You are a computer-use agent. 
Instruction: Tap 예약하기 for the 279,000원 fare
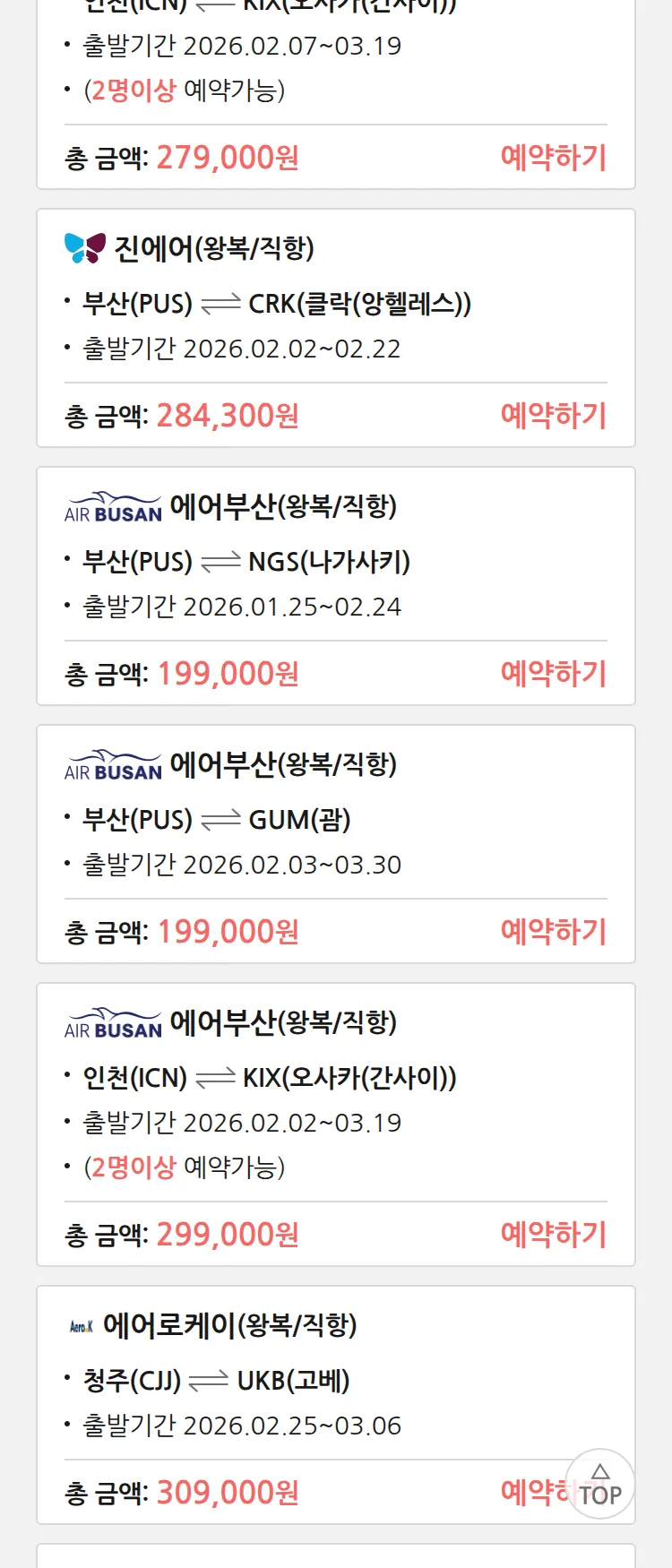(553, 158)
